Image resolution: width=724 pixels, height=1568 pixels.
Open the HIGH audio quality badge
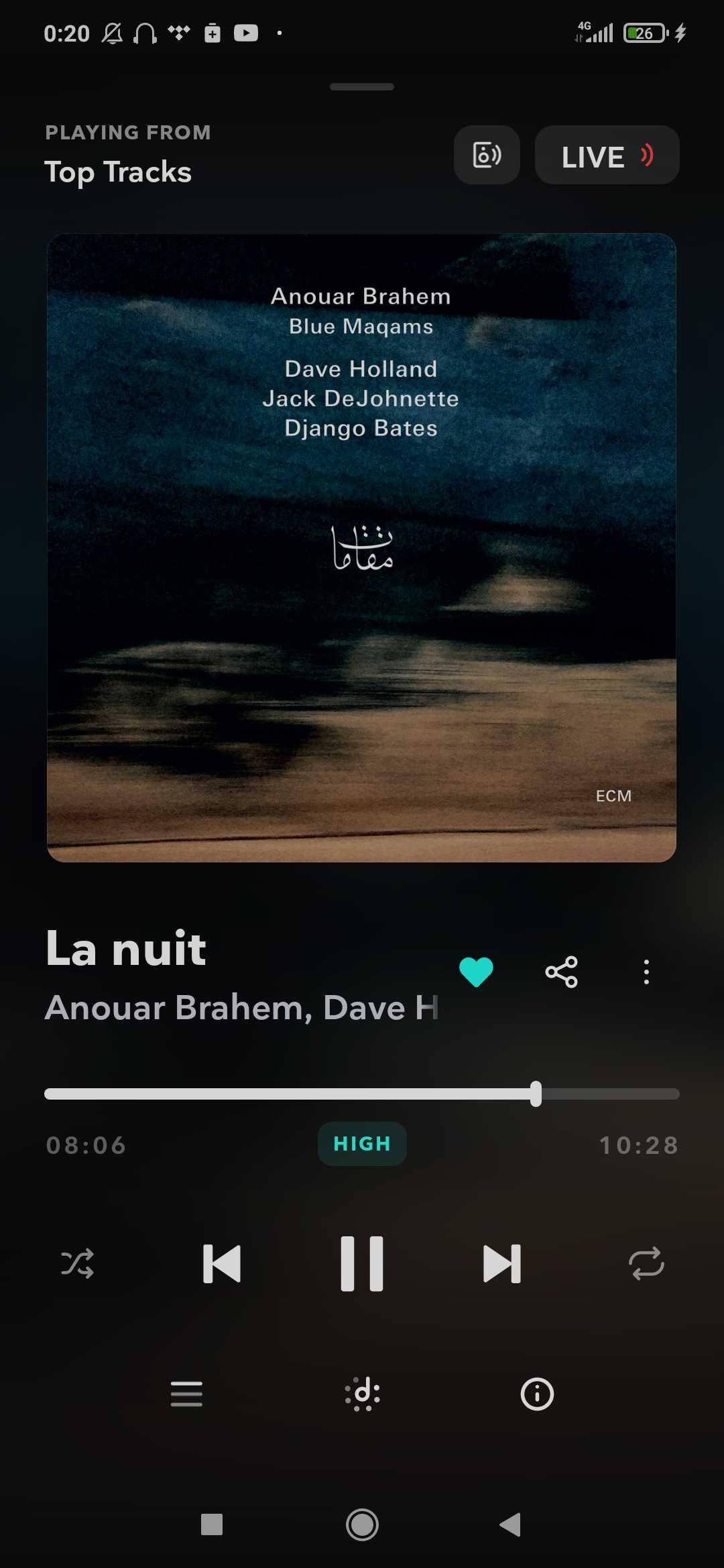362,1144
